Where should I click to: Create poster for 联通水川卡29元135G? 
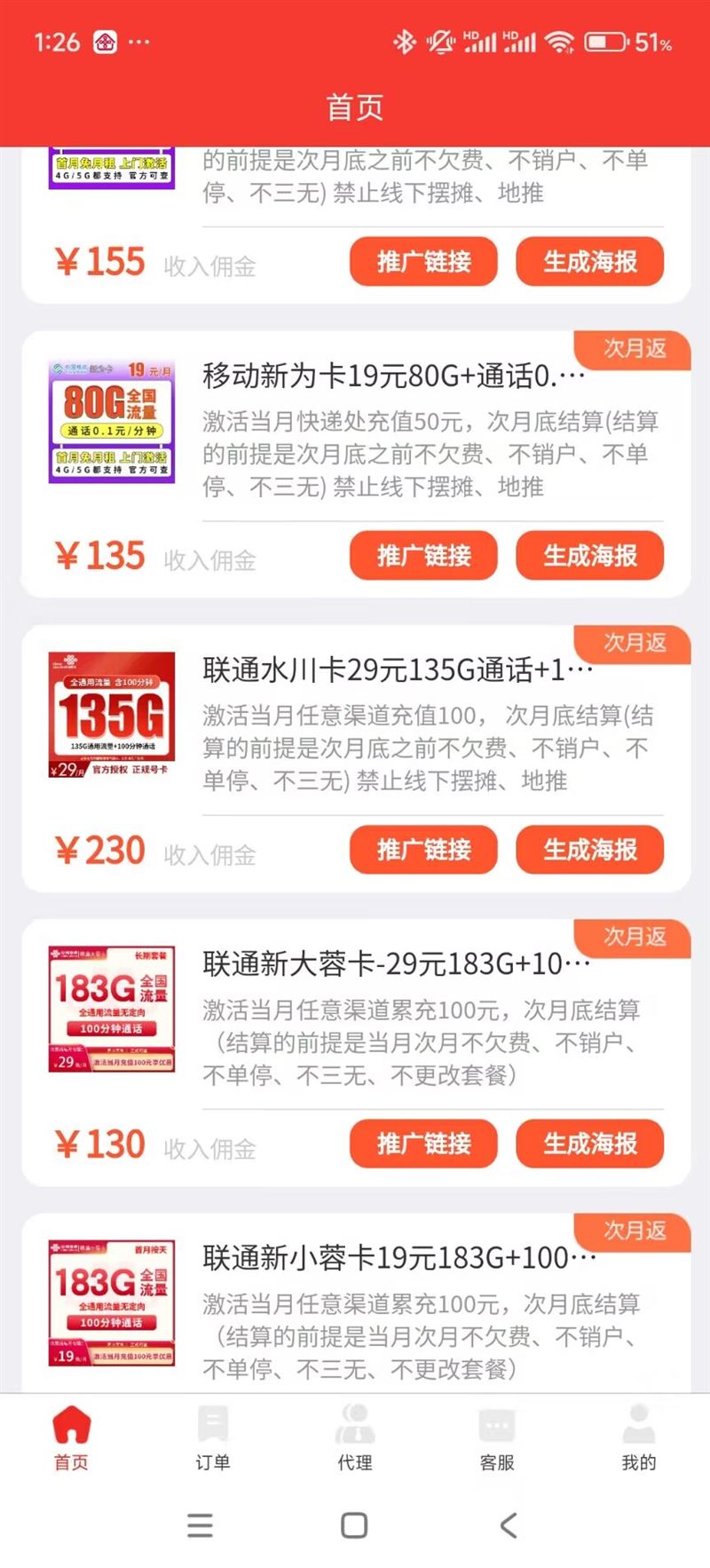[589, 850]
